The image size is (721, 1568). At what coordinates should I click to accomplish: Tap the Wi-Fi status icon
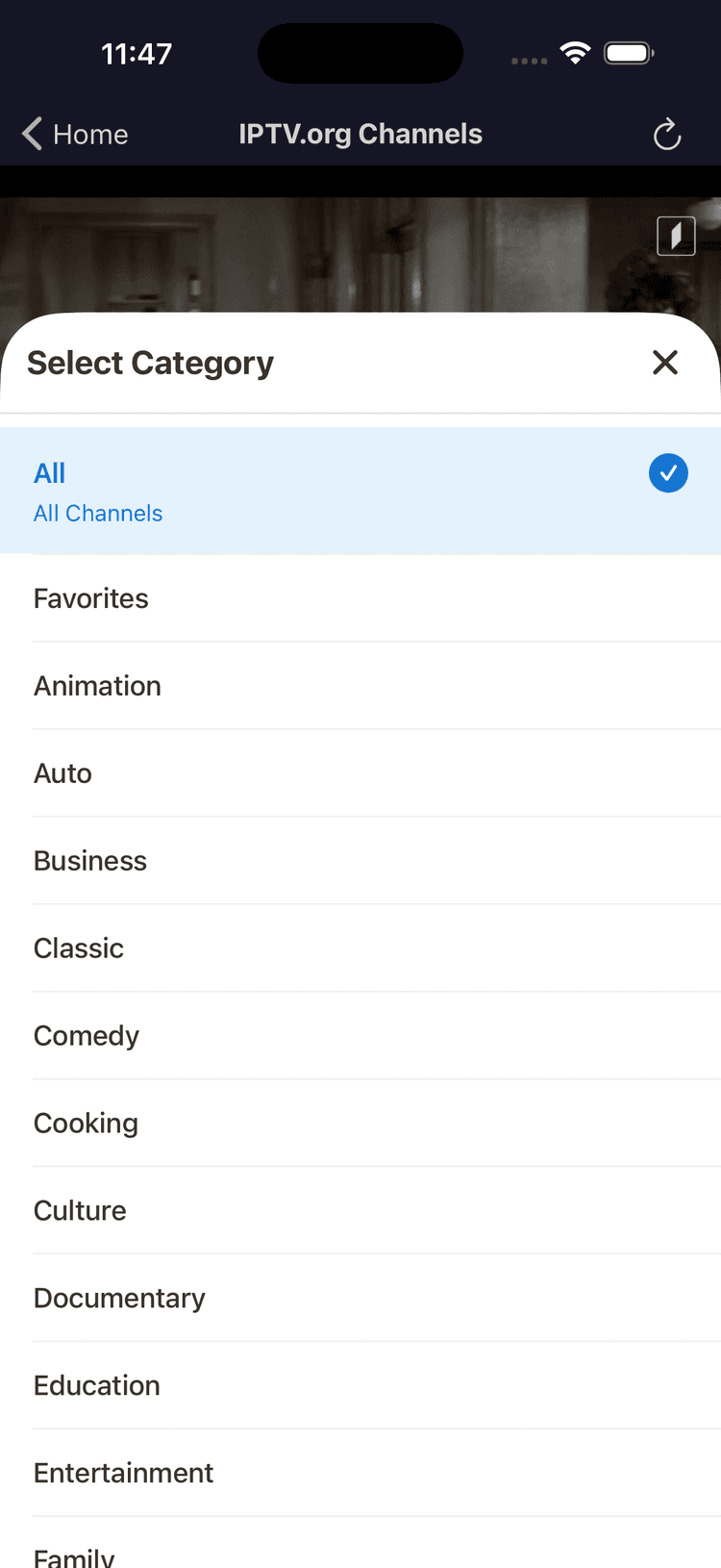[575, 54]
